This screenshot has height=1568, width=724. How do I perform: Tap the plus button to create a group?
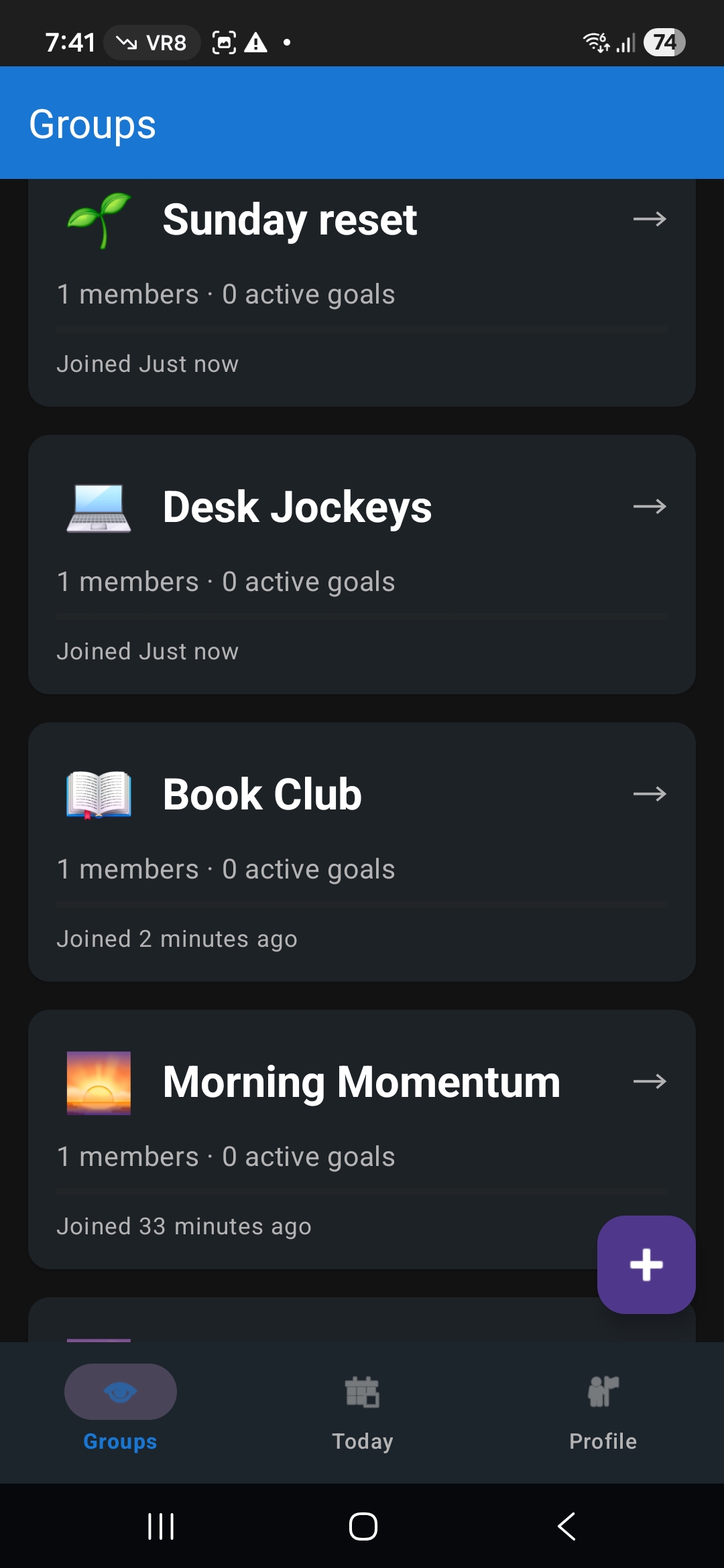[x=646, y=1265]
